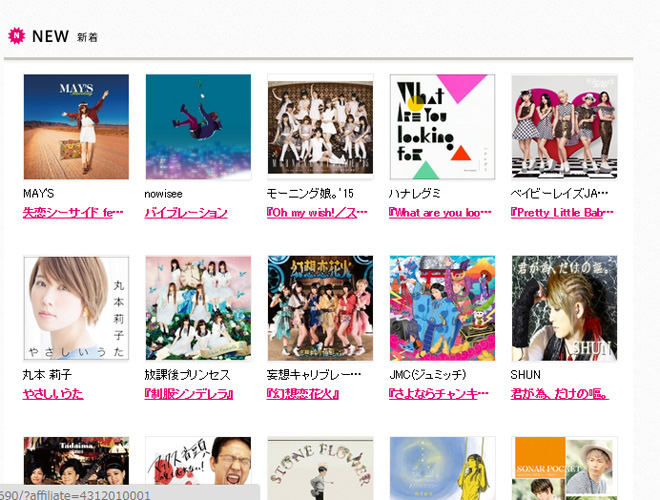Open the Pretty Little Baby song link
This screenshot has width=660, height=500.
pos(560,213)
